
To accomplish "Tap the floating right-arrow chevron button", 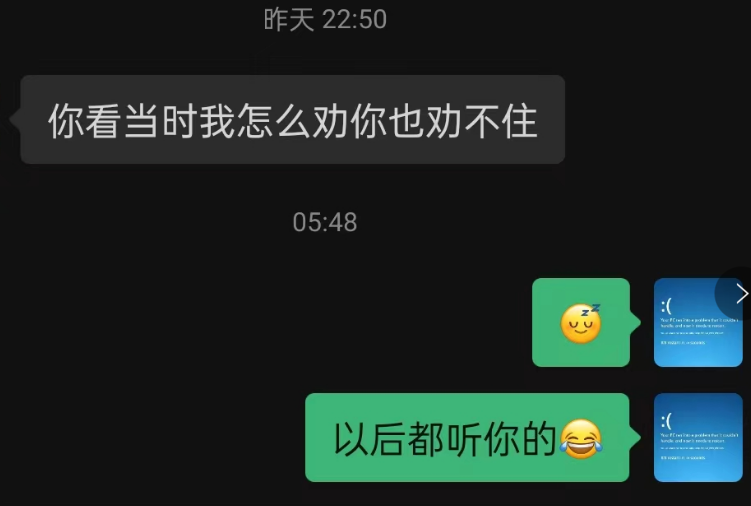I will click(x=740, y=293).
